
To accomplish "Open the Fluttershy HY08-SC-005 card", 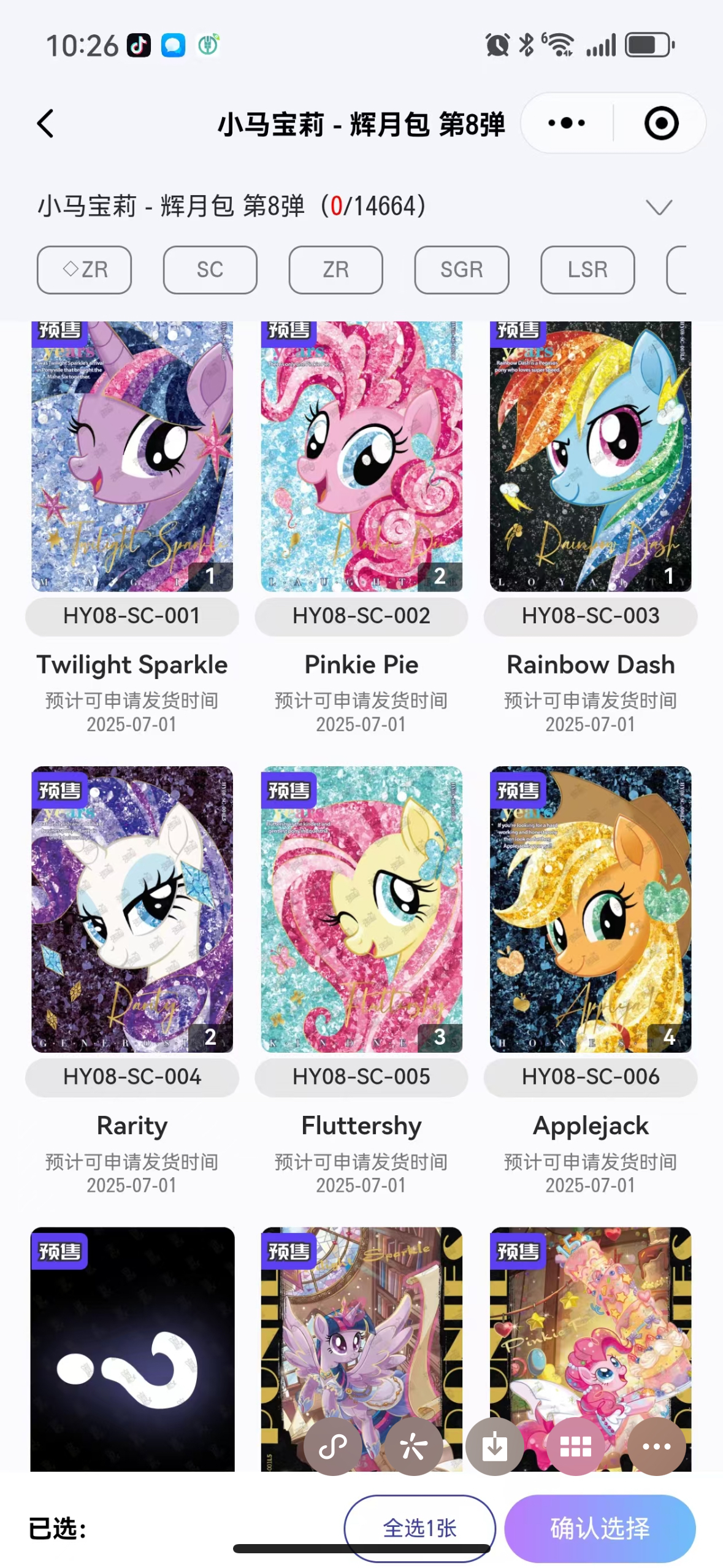I will click(x=361, y=908).
